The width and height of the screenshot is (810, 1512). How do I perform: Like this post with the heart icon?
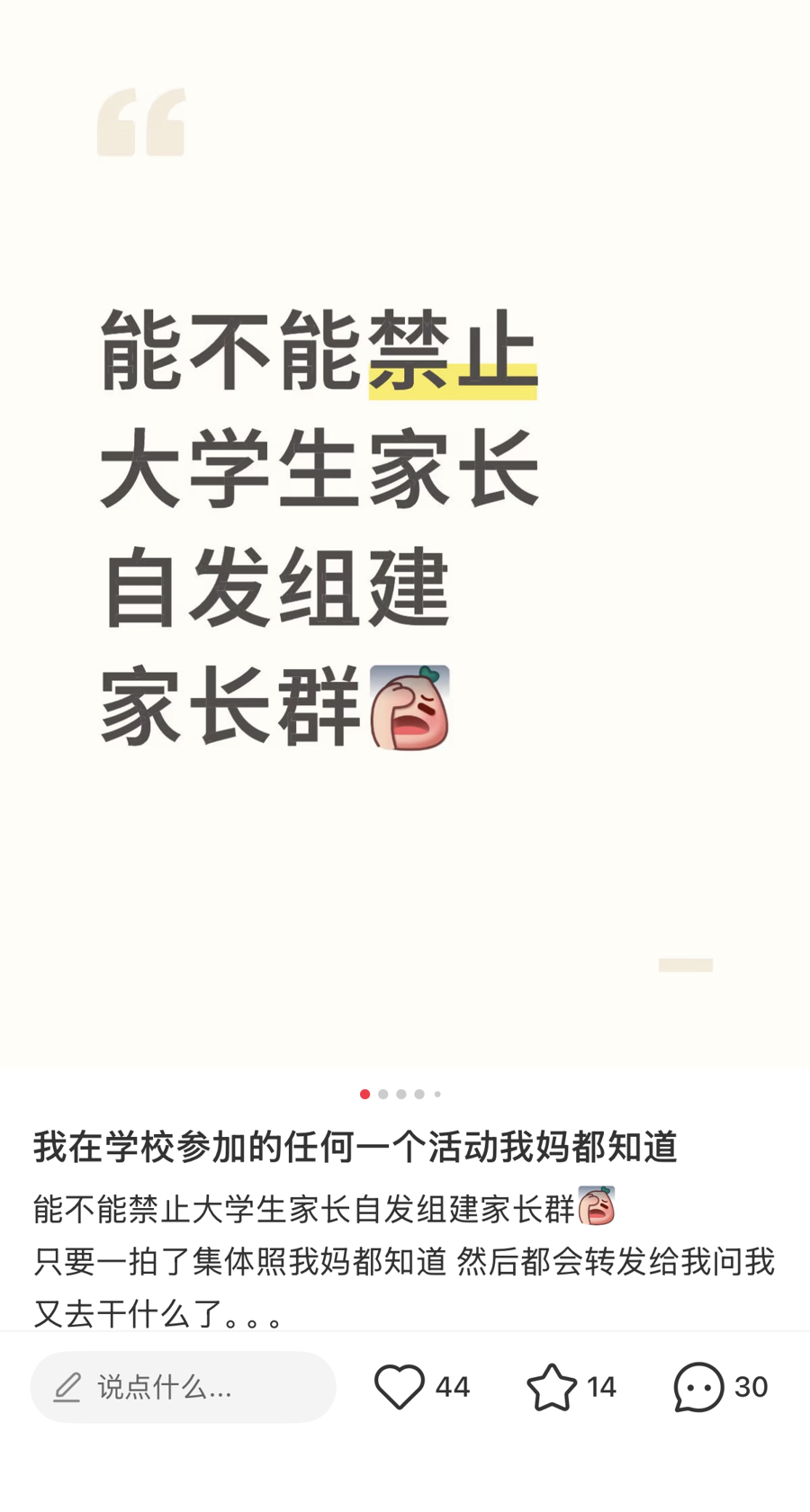(x=400, y=1386)
